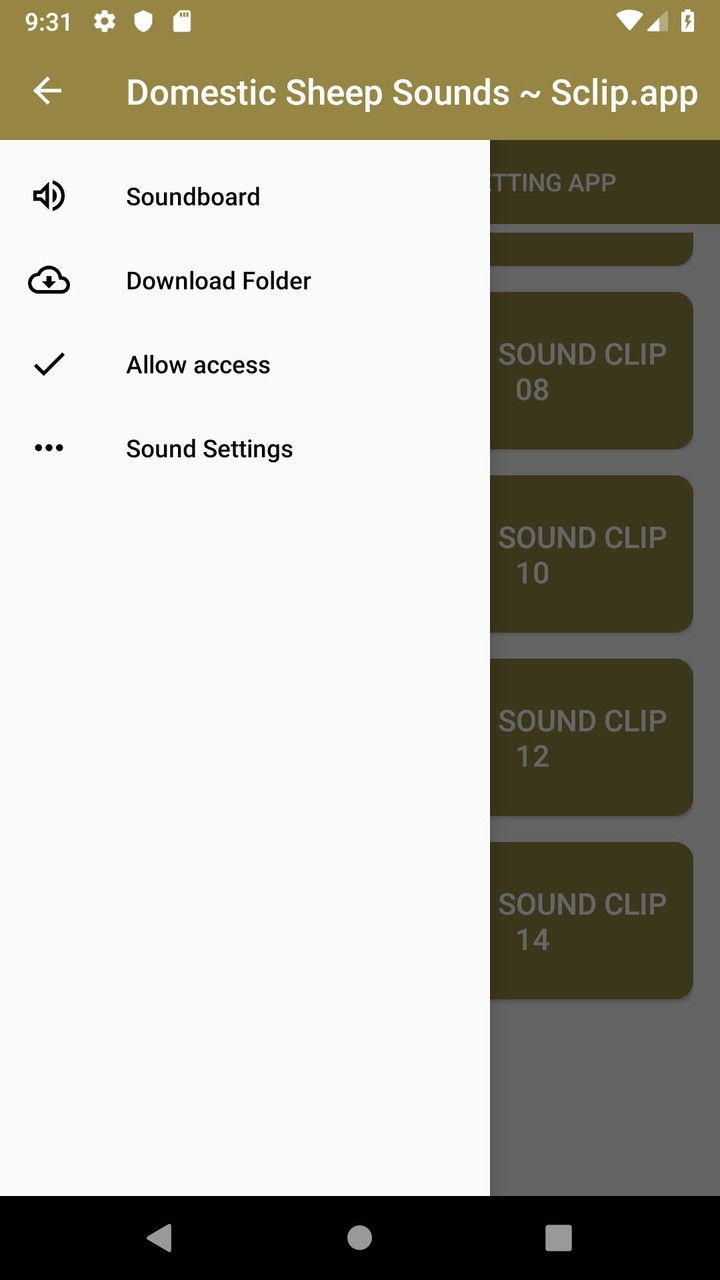The height and width of the screenshot is (1280, 720).
Task: Open Sound Settings via three-dot icon
Action: point(48,448)
